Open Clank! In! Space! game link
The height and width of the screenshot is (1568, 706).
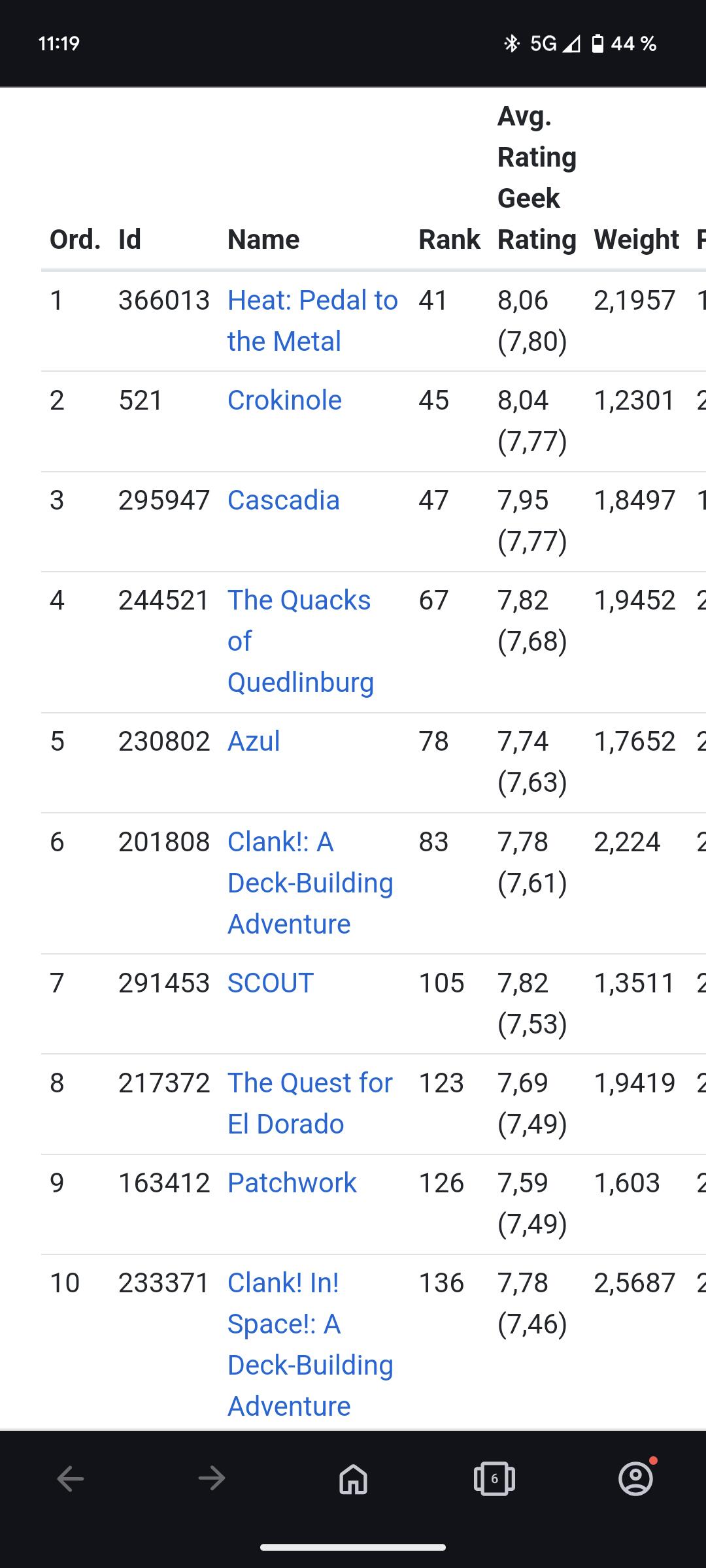[x=310, y=1345]
